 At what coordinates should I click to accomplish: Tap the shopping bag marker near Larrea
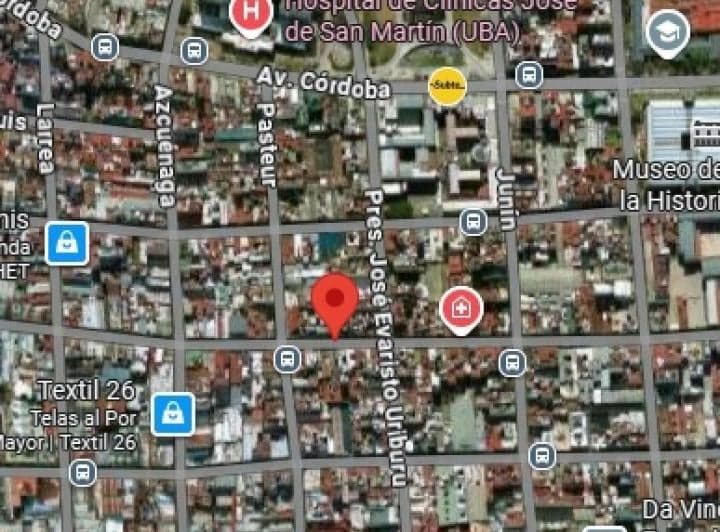pyautogui.click(x=67, y=243)
